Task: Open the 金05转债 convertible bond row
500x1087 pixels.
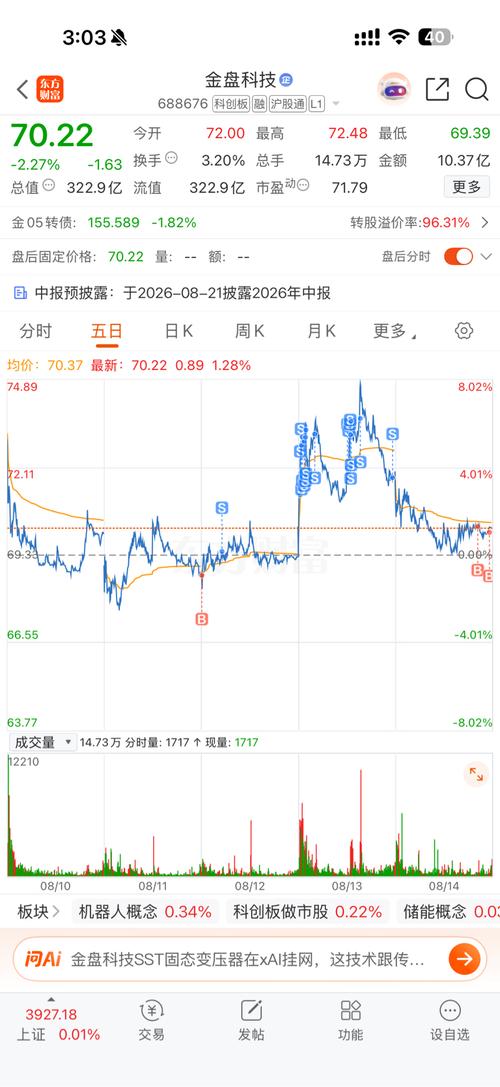Action: pyautogui.click(x=250, y=223)
